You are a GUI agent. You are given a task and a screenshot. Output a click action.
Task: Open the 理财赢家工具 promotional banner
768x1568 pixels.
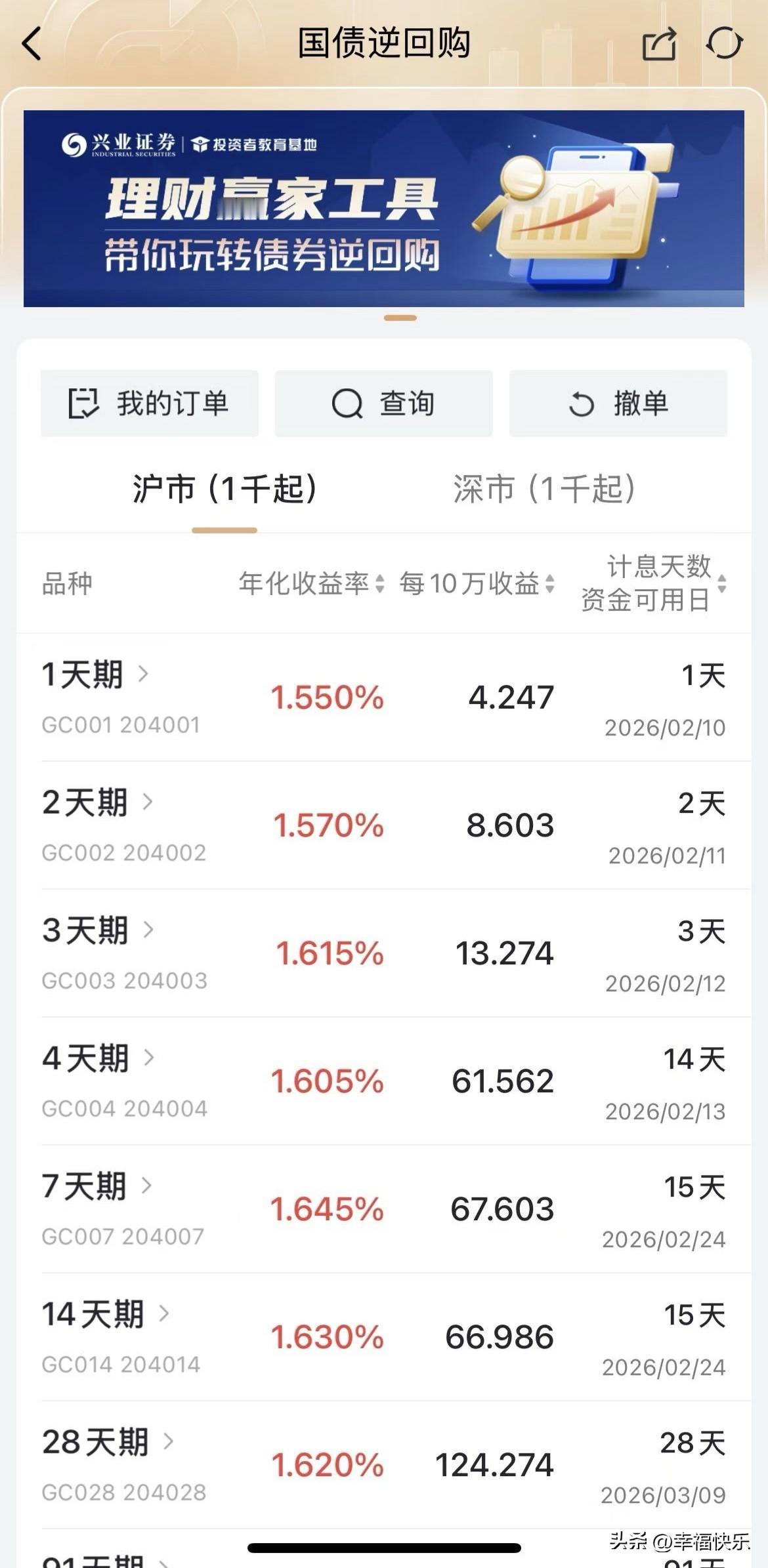tap(384, 210)
